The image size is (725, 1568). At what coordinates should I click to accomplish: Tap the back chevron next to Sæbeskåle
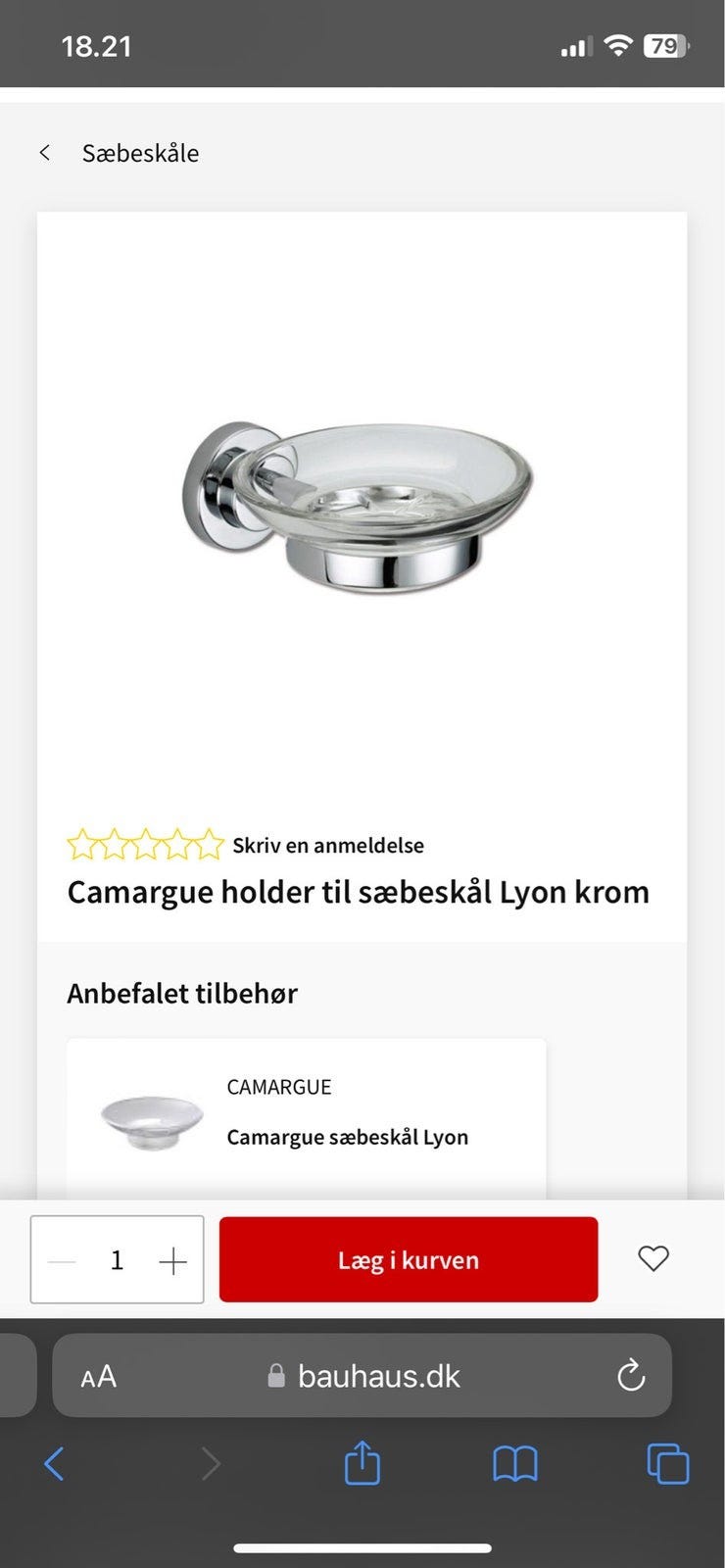tap(44, 152)
